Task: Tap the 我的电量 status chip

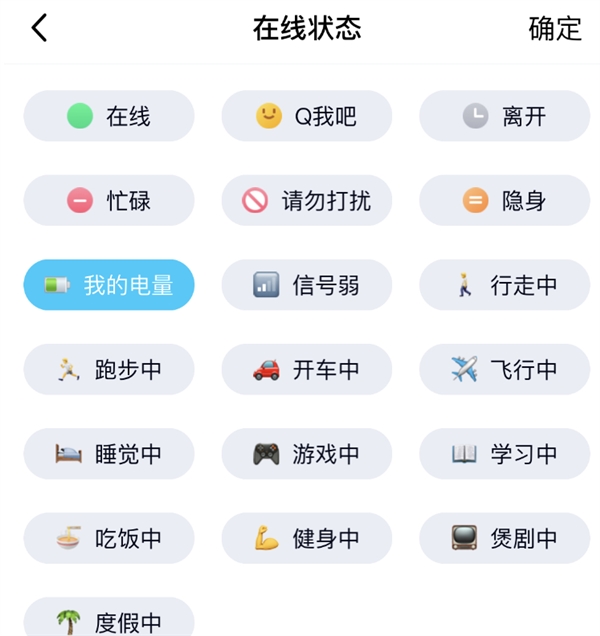Action: [109, 285]
